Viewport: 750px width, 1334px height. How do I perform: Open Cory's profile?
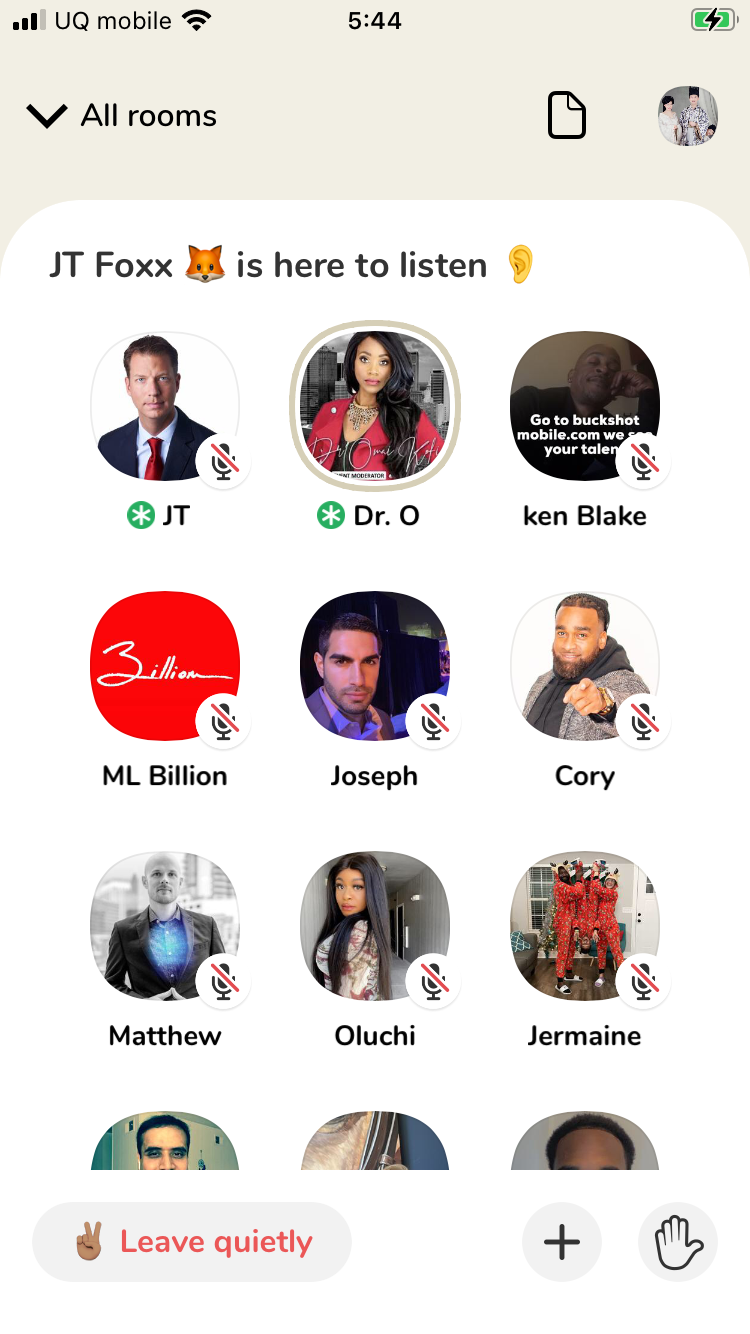point(585,667)
